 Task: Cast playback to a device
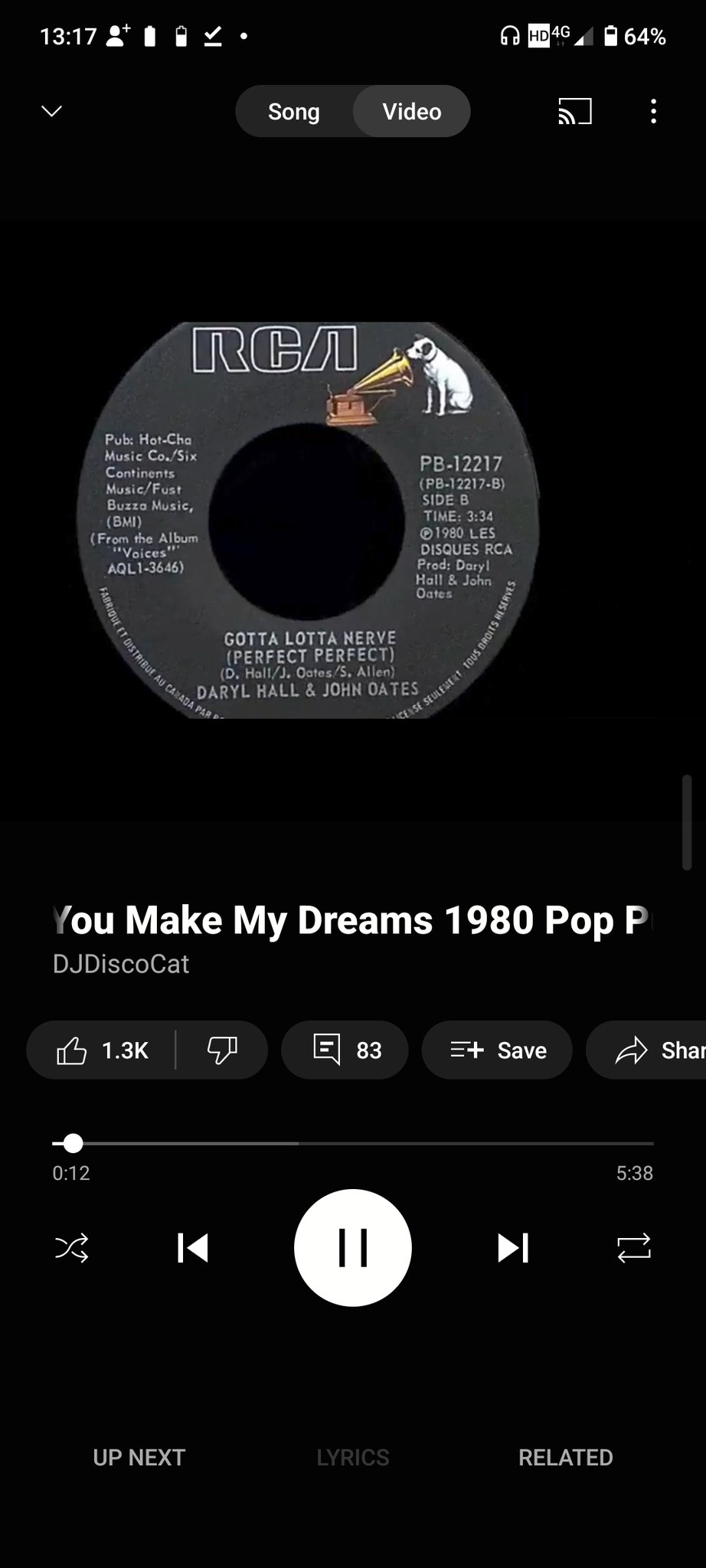click(x=574, y=112)
